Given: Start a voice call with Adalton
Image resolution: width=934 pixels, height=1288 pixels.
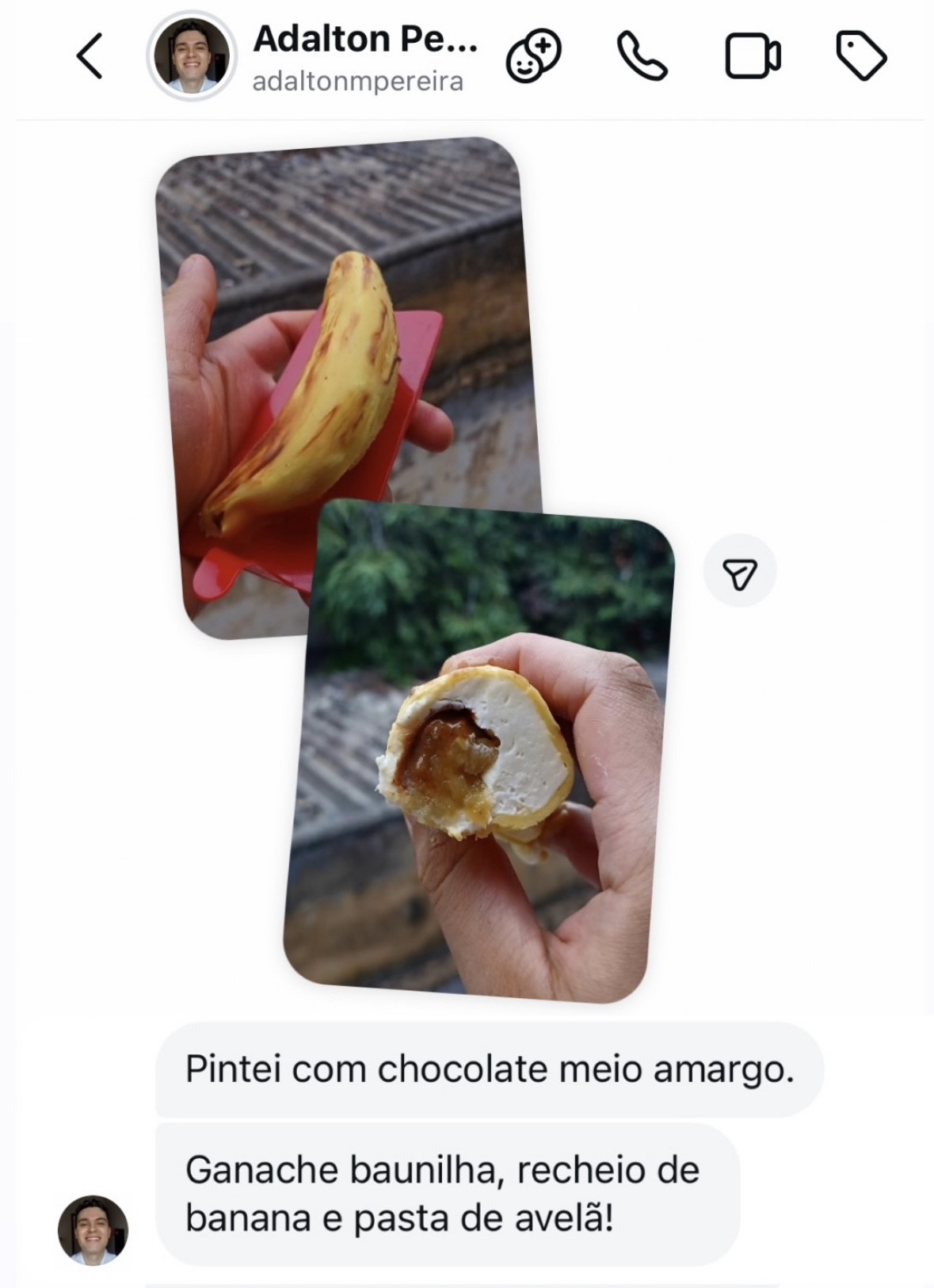Looking at the screenshot, I should [x=642, y=56].
